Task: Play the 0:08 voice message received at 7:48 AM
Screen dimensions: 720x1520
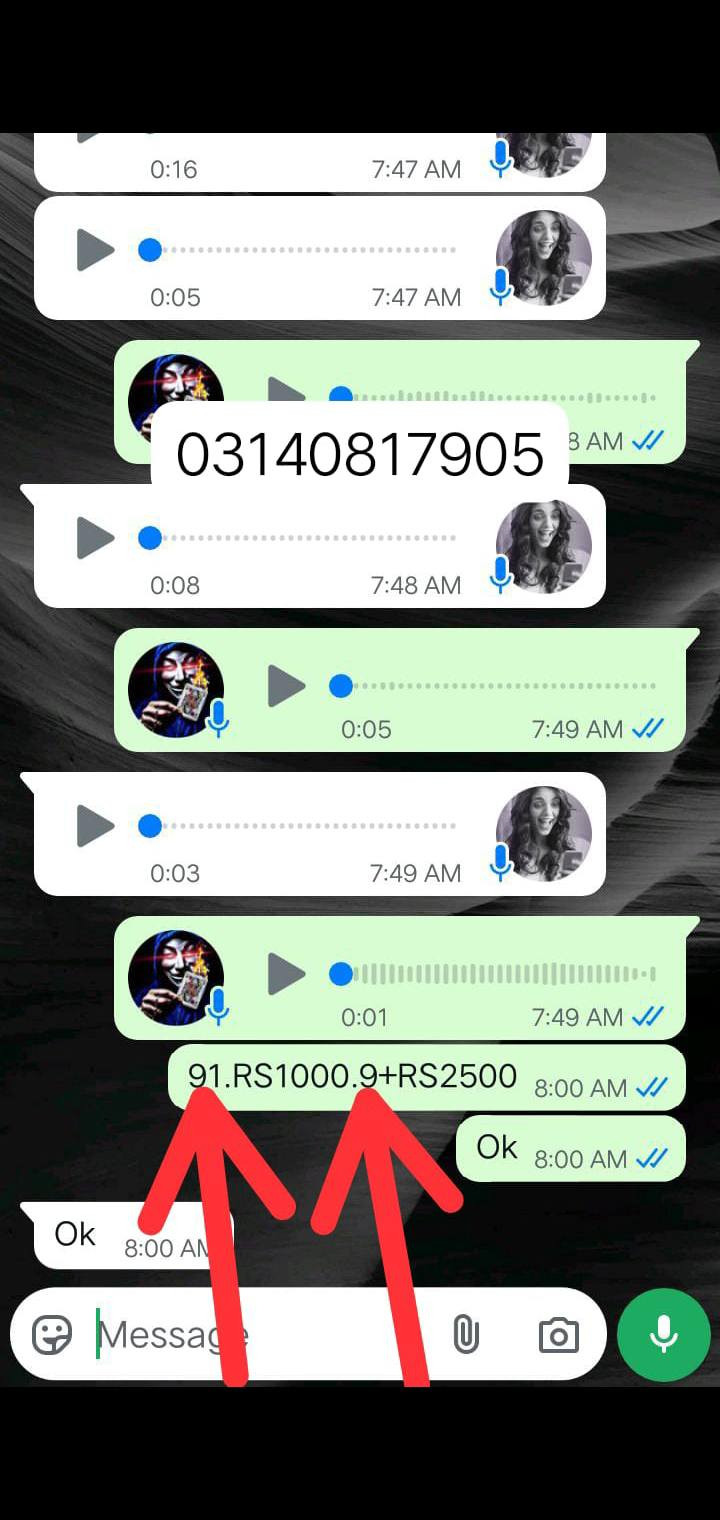Action: click(95, 538)
